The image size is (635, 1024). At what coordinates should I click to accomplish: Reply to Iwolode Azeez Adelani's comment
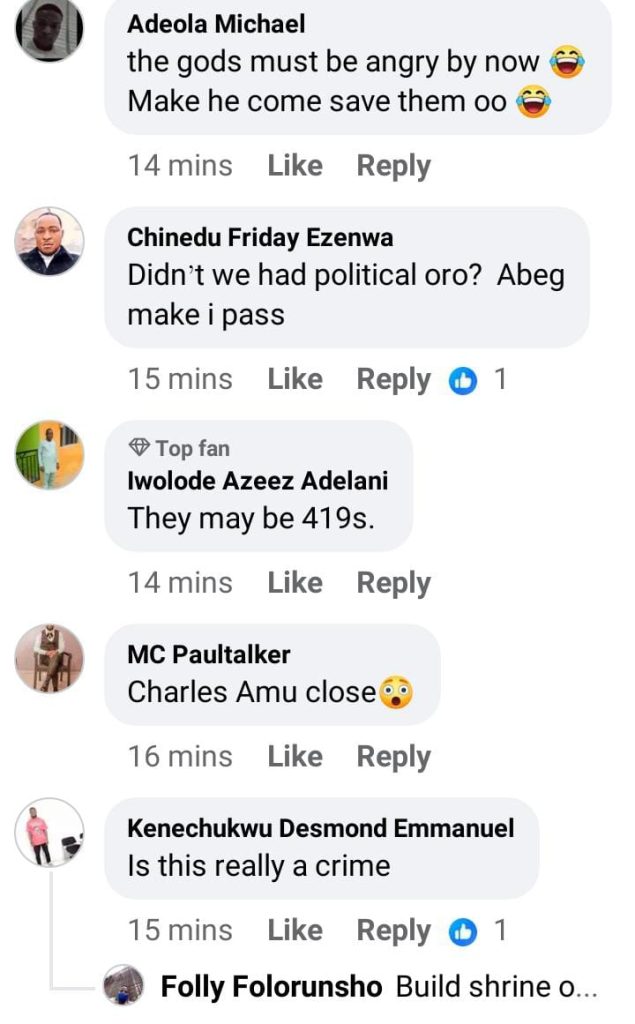[393, 583]
